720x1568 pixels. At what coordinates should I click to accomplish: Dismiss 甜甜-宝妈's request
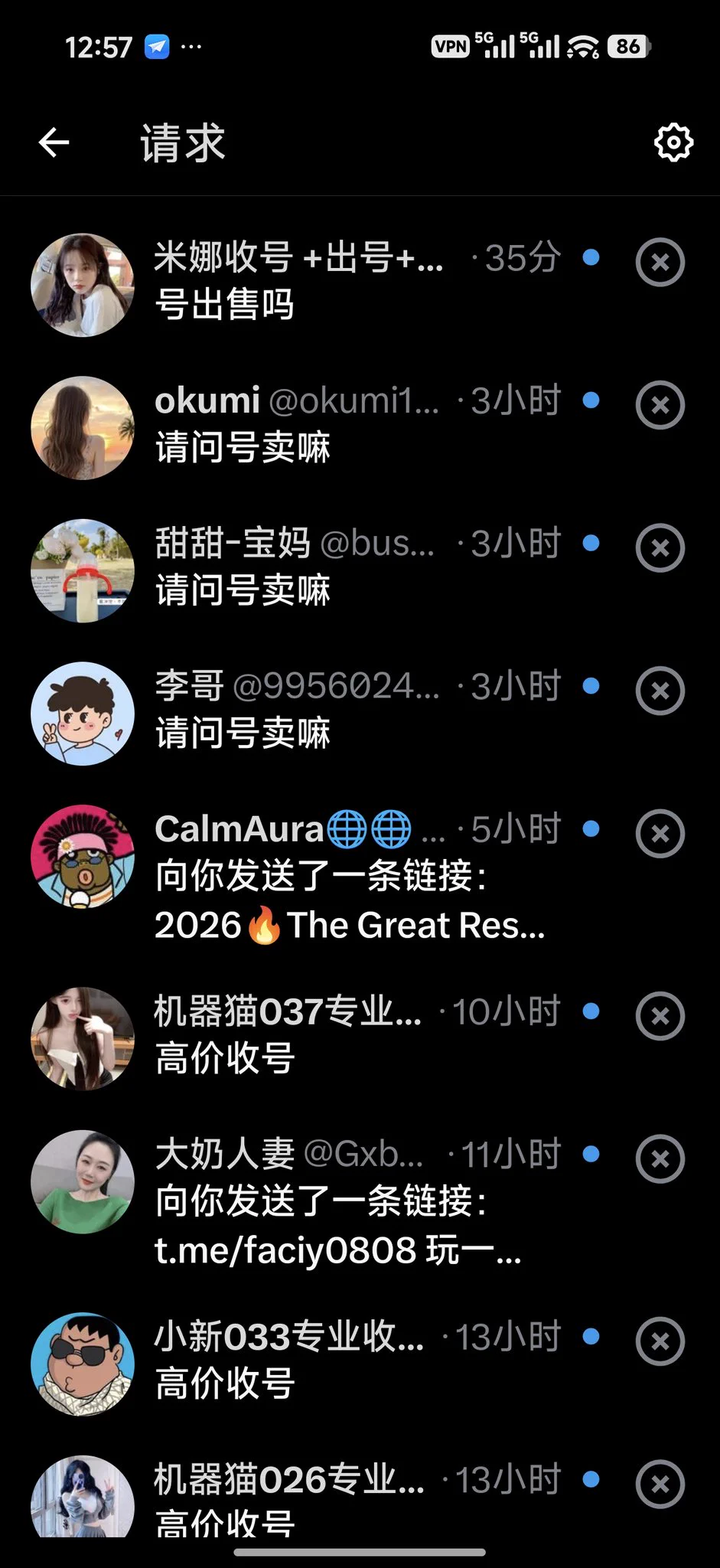[x=660, y=548]
